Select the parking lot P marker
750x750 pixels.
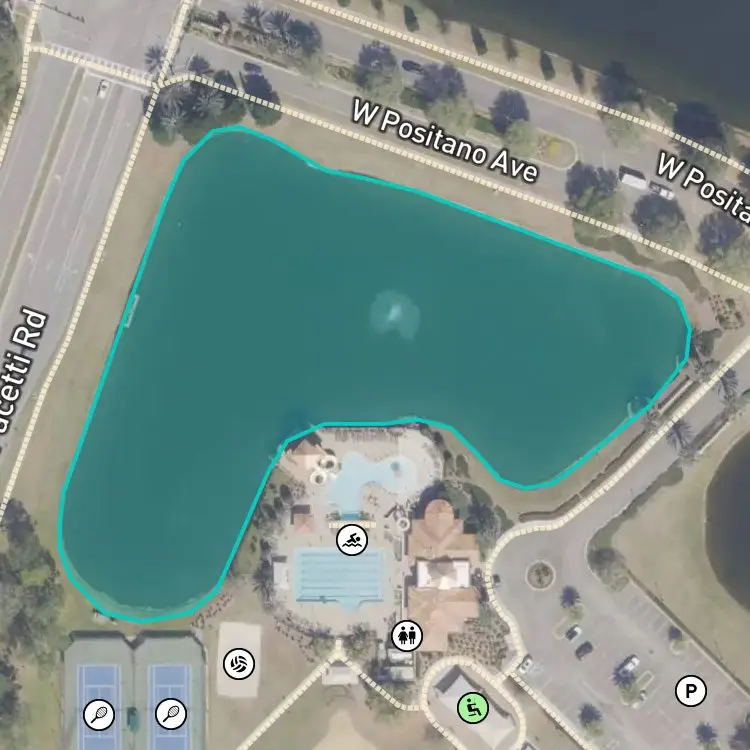tap(691, 691)
